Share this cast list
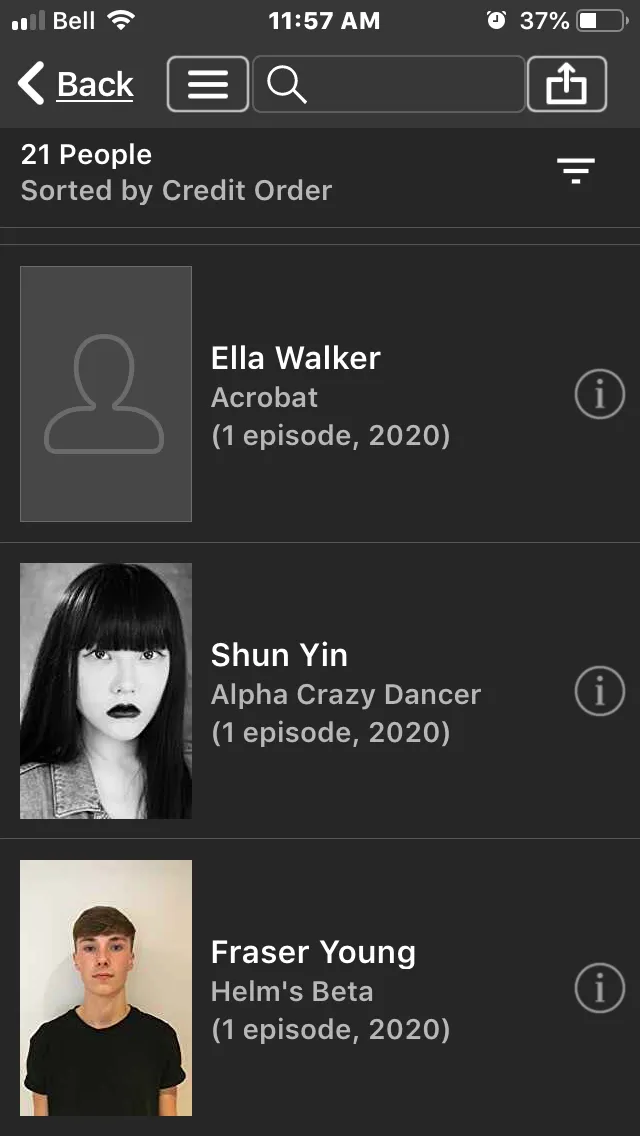640x1136 pixels. point(566,84)
